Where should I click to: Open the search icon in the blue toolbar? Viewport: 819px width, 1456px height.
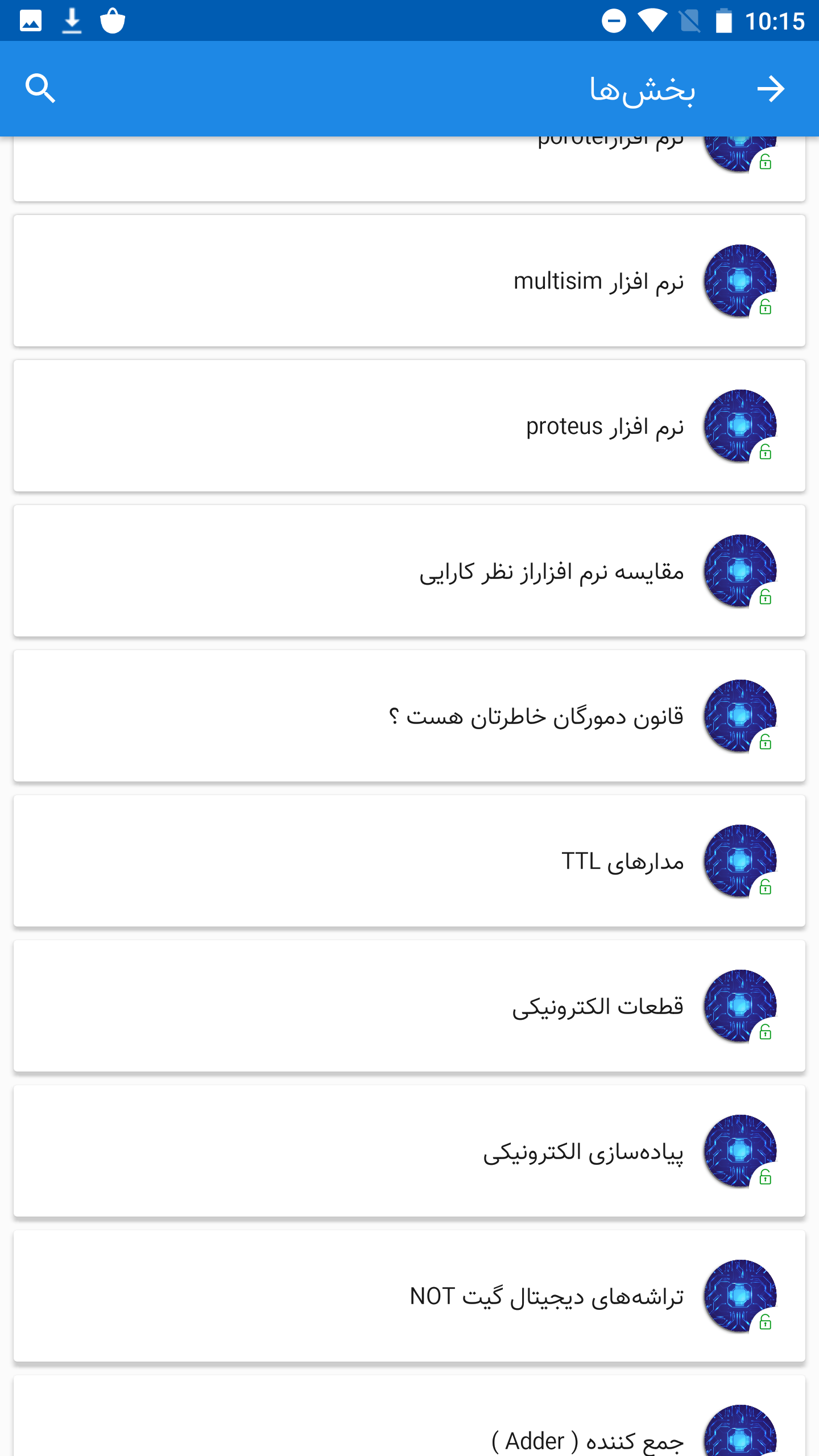[x=40, y=88]
